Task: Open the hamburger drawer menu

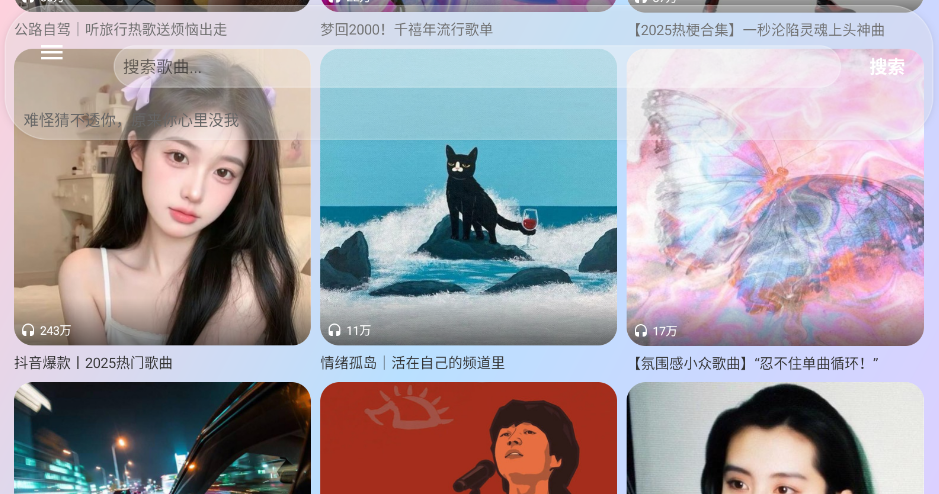Action: (x=52, y=54)
